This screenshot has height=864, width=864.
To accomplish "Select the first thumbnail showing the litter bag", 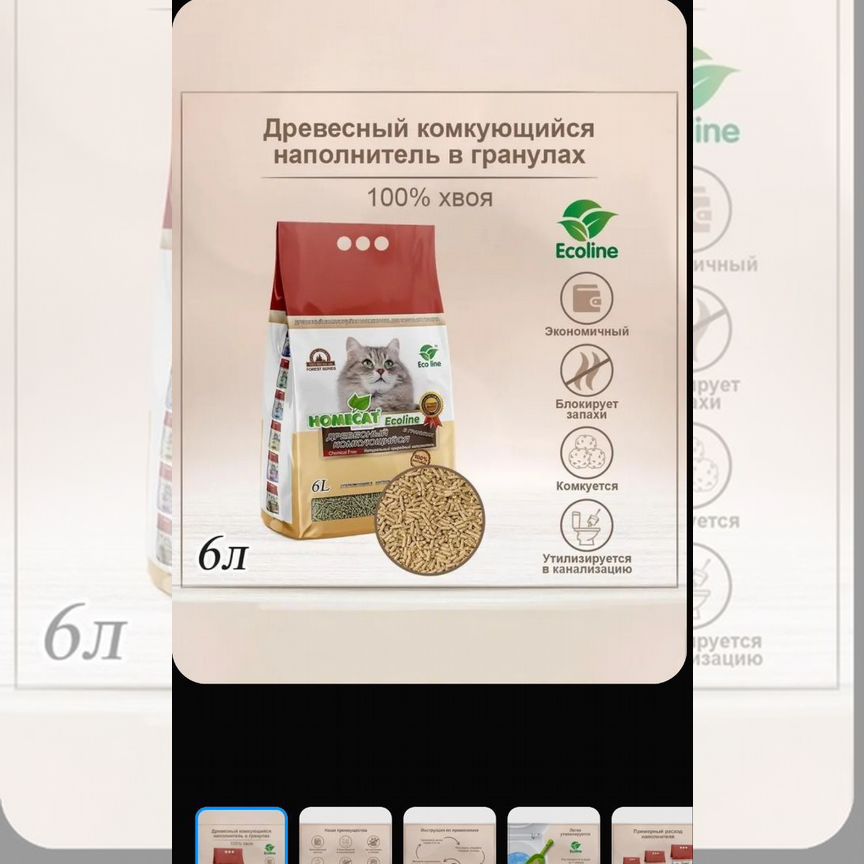I will coord(241,836).
